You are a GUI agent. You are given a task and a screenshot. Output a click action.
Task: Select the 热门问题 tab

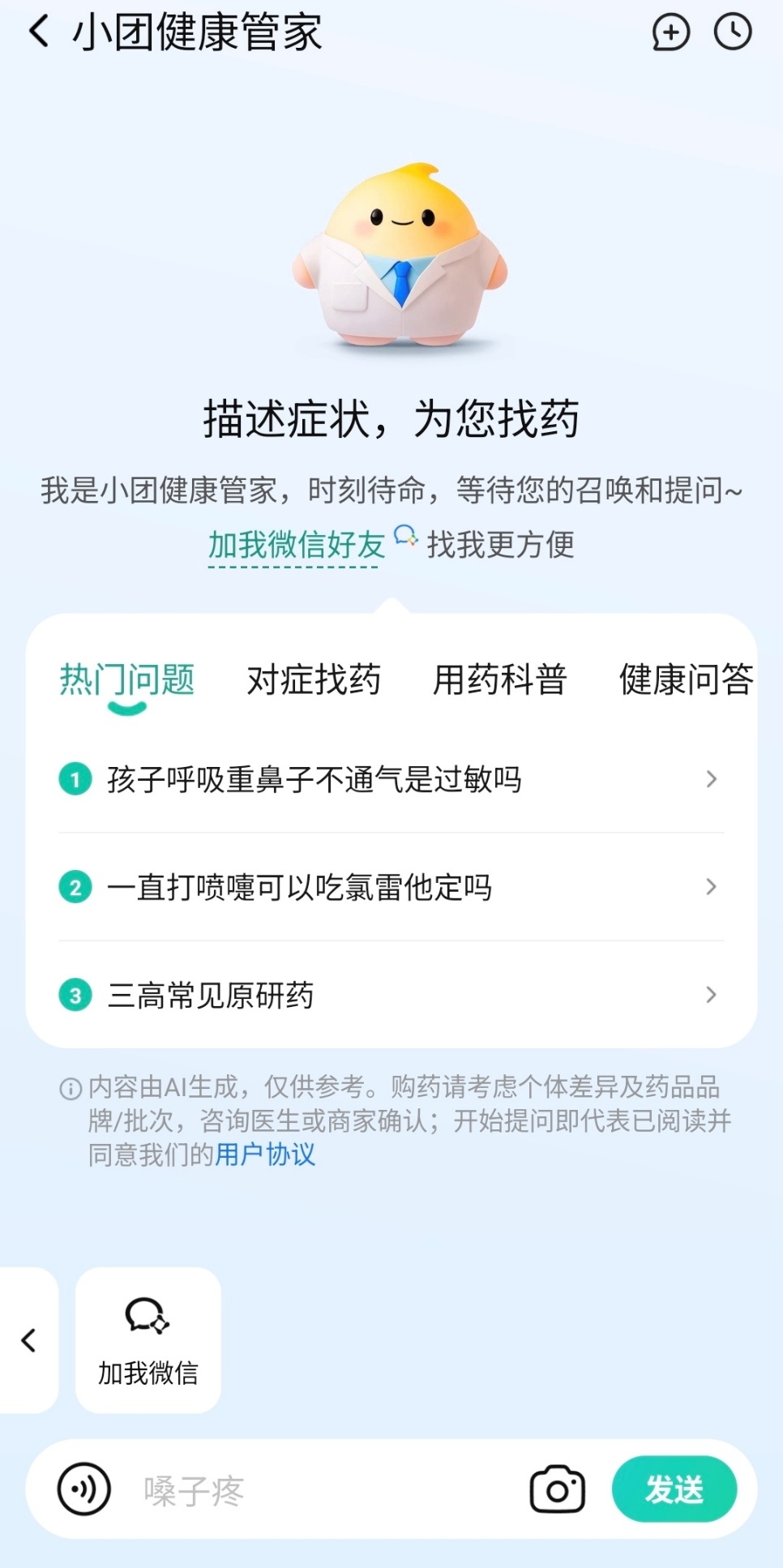click(x=126, y=681)
